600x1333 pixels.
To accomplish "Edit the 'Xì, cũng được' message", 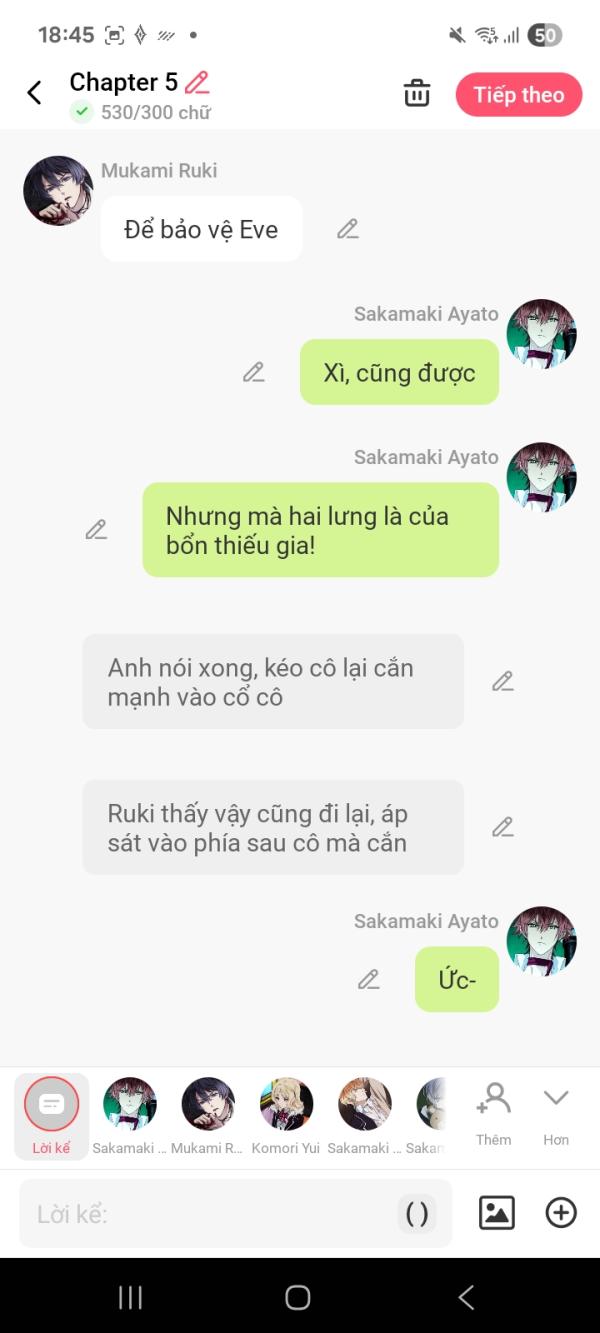I will (x=254, y=372).
